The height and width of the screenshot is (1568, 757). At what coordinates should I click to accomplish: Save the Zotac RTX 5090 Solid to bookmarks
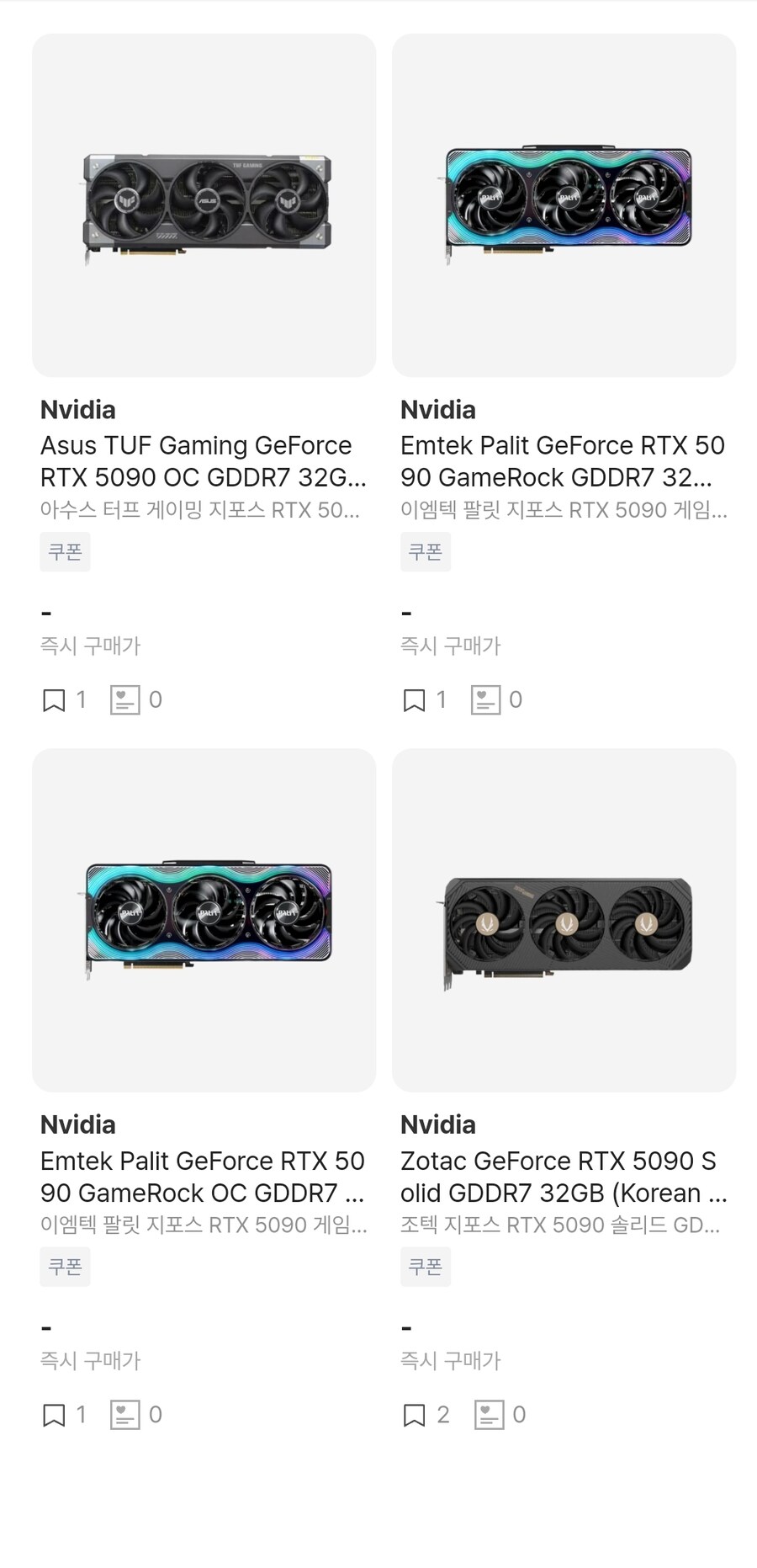[414, 1415]
